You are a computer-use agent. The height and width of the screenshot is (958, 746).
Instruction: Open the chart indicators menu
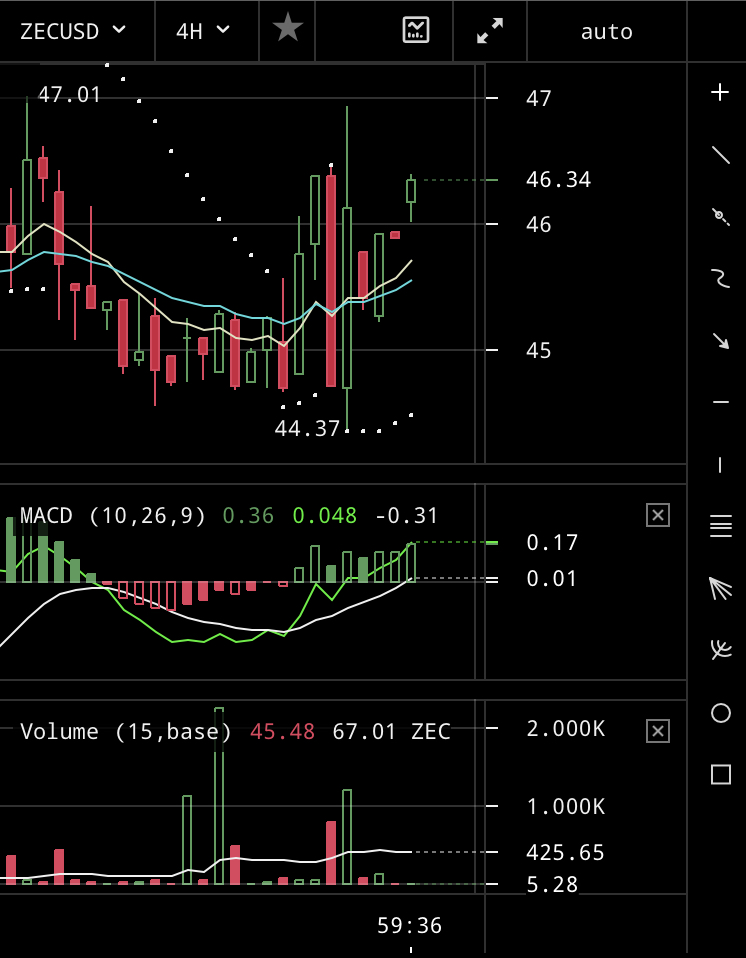415,30
